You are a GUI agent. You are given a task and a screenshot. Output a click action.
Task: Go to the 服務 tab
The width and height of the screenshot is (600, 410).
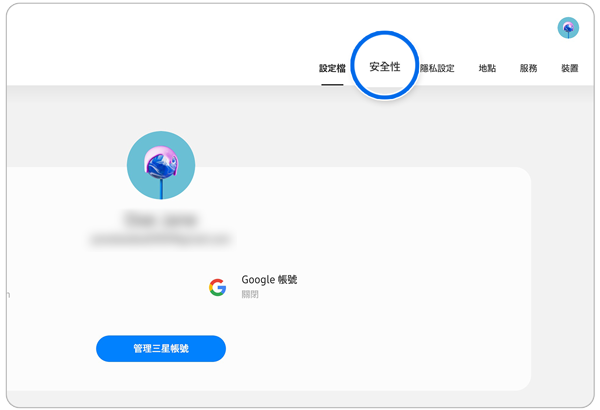pos(528,69)
